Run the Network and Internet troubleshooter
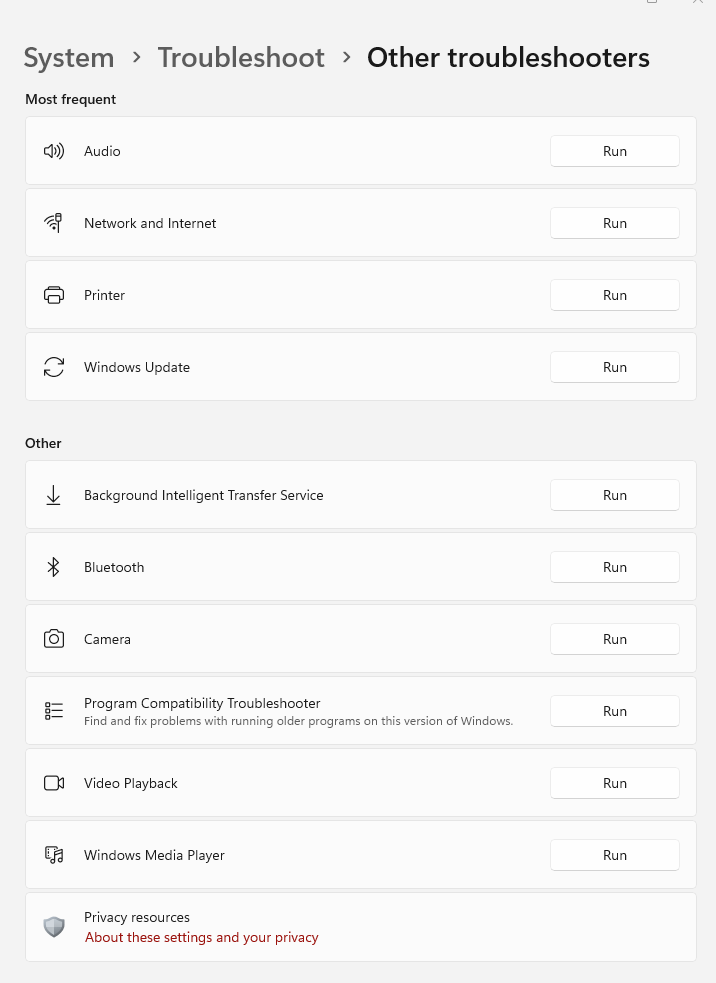Image resolution: width=716 pixels, height=983 pixels. point(614,223)
